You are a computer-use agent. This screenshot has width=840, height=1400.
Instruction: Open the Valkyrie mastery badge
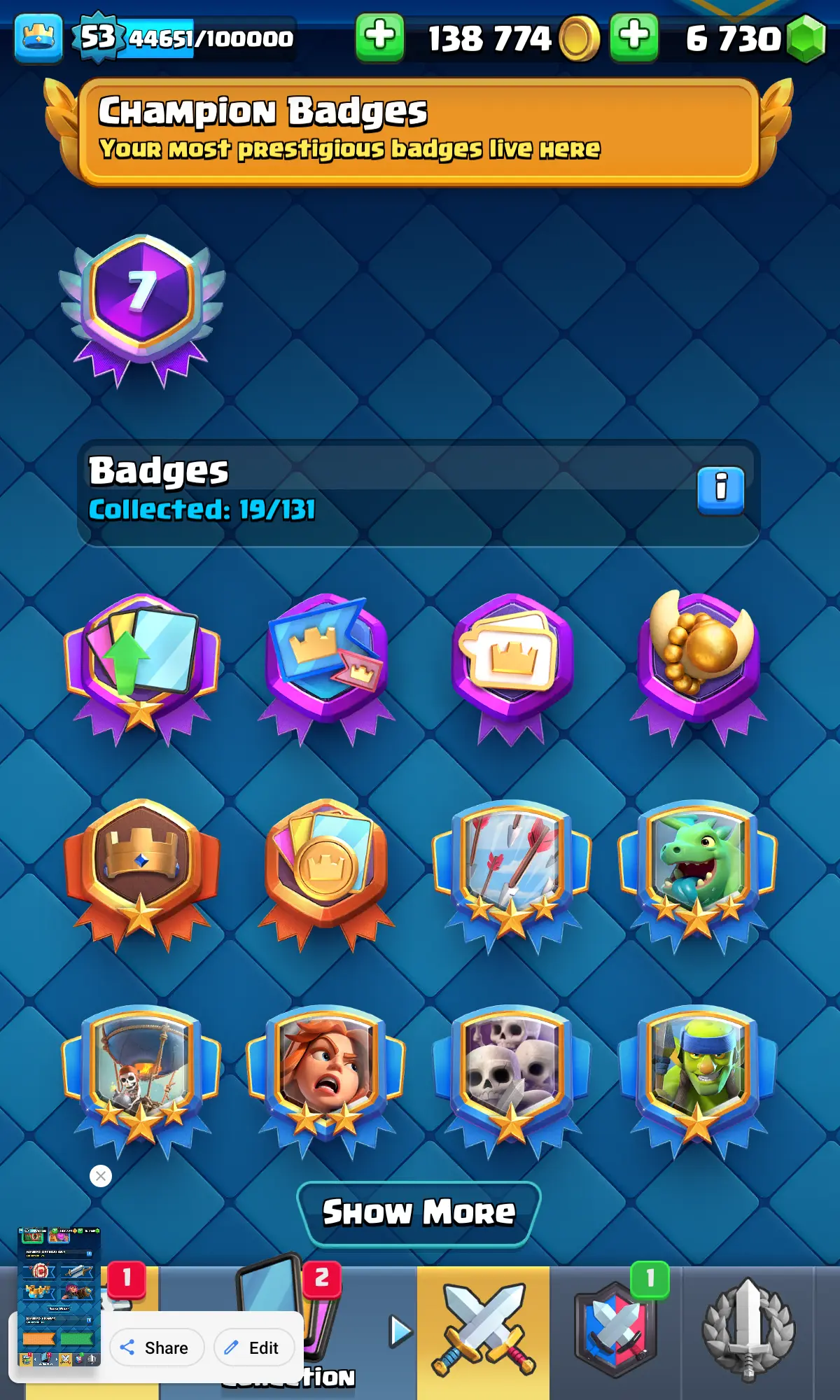[325, 1074]
